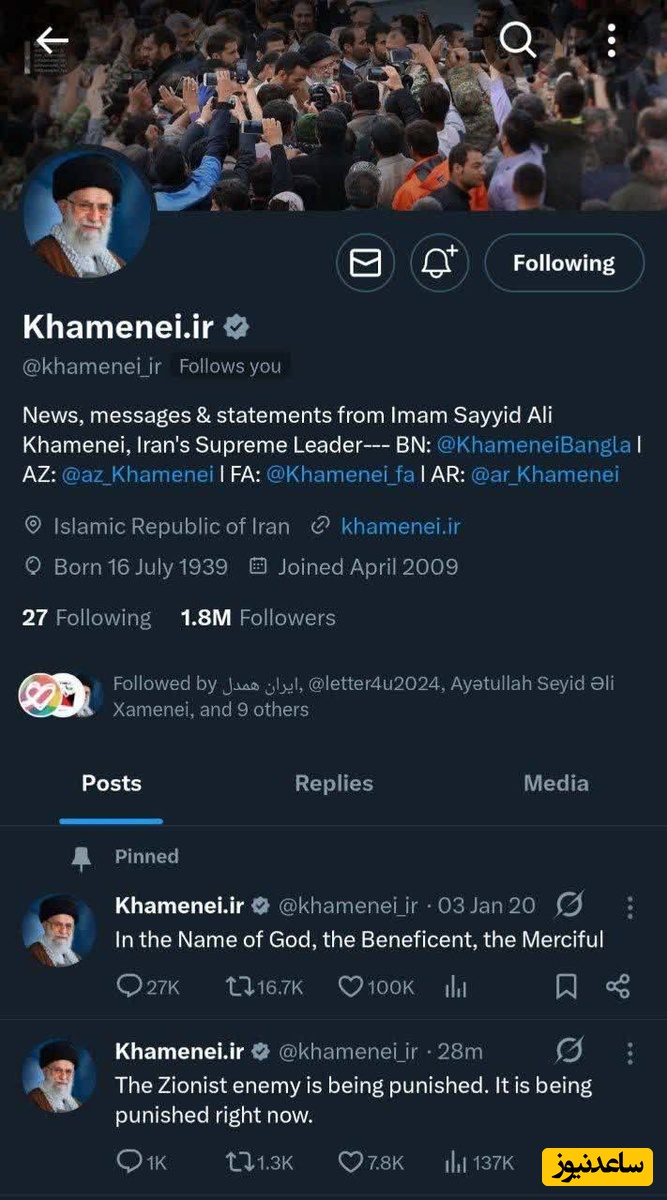Open search on this profile
This screenshot has width=667, height=1200.
coord(517,40)
